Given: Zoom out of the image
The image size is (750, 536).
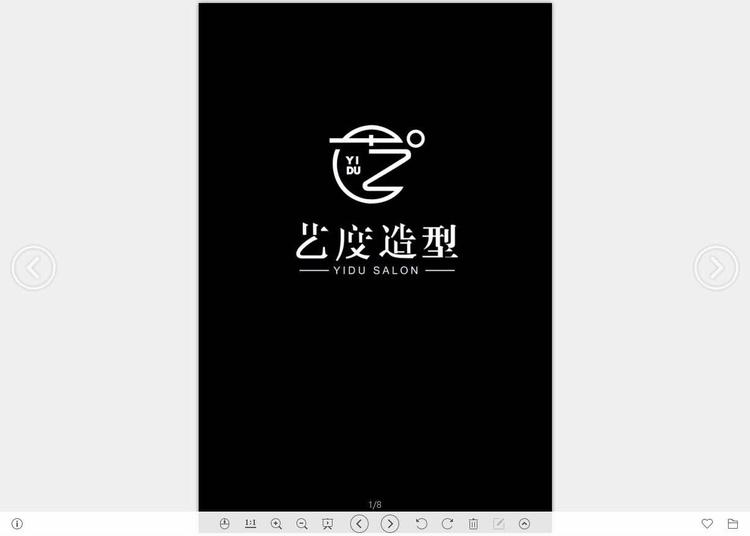Looking at the screenshot, I should pos(302,524).
